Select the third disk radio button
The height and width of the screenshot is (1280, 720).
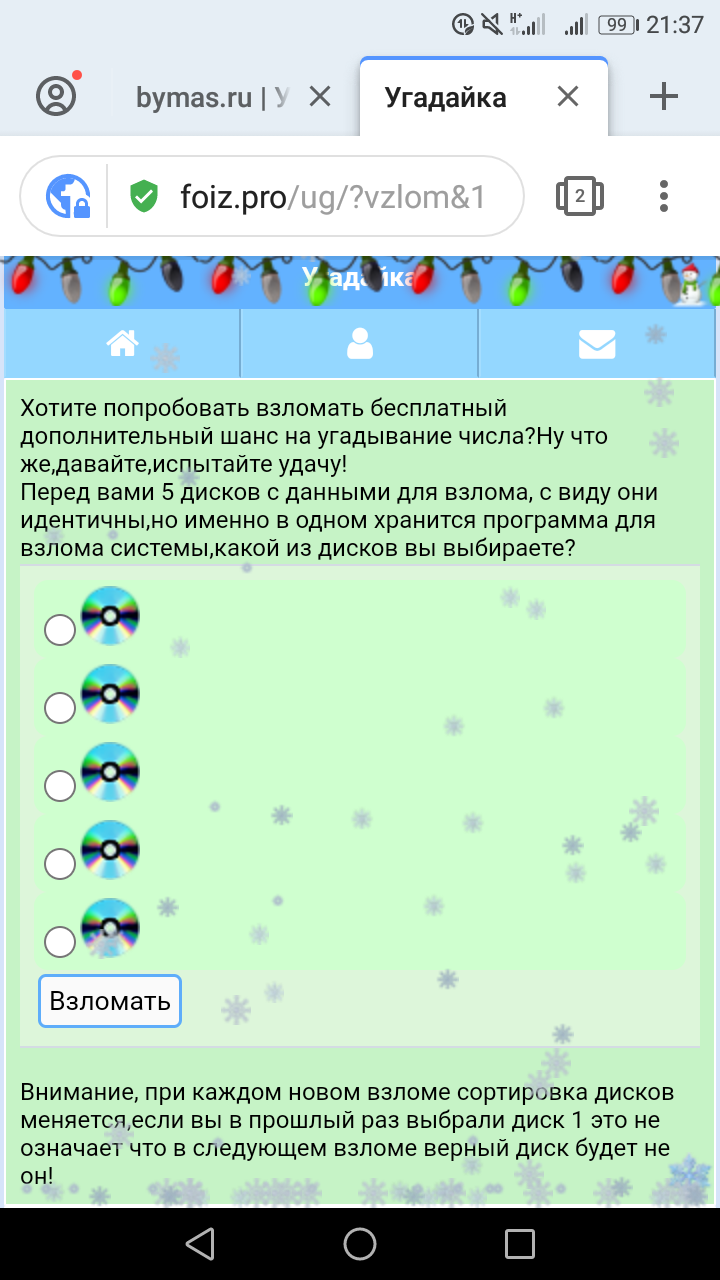(60, 786)
